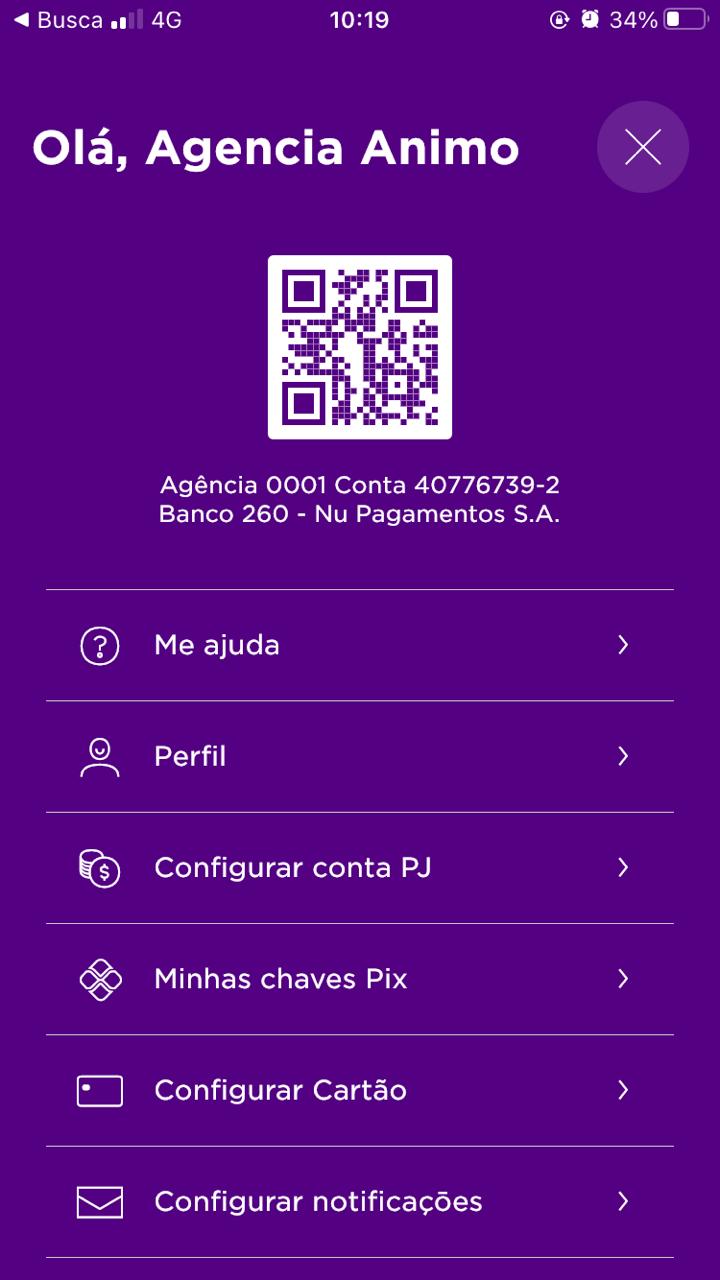720x1280 pixels.
Task: Open Configurar notificações settings
Action: click(358, 1201)
